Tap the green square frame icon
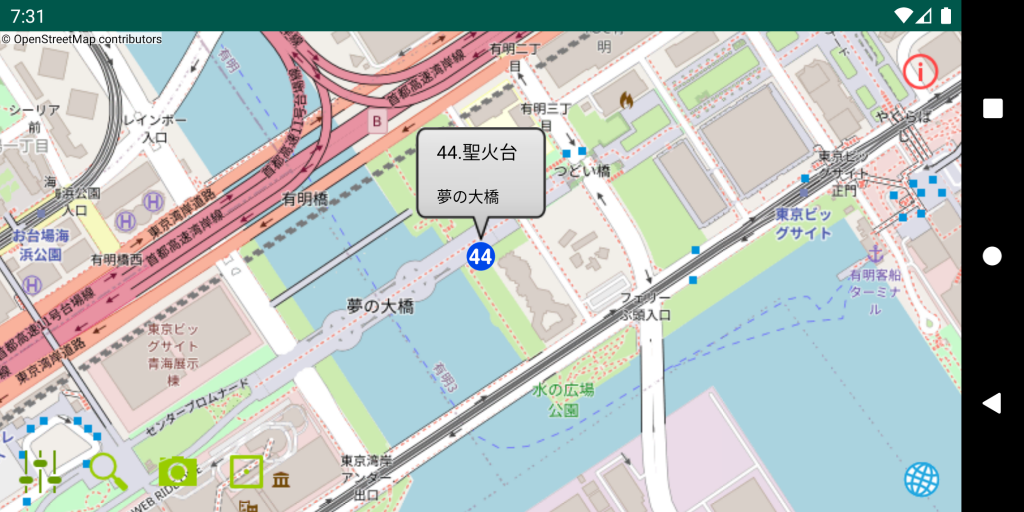The width and height of the screenshot is (1024, 512). pyautogui.click(x=246, y=471)
